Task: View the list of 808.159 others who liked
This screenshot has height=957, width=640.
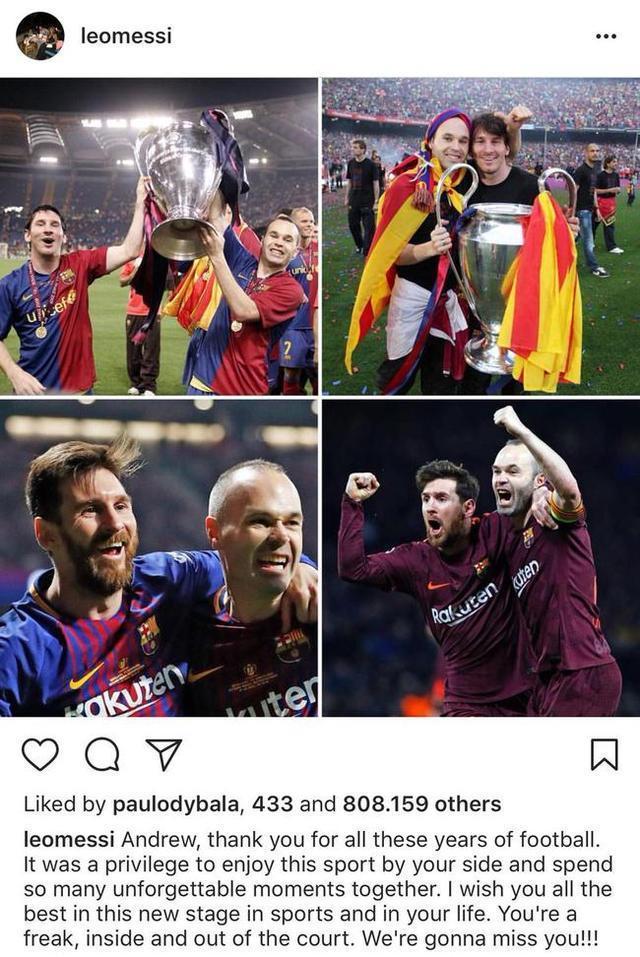Action: (x=420, y=804)
